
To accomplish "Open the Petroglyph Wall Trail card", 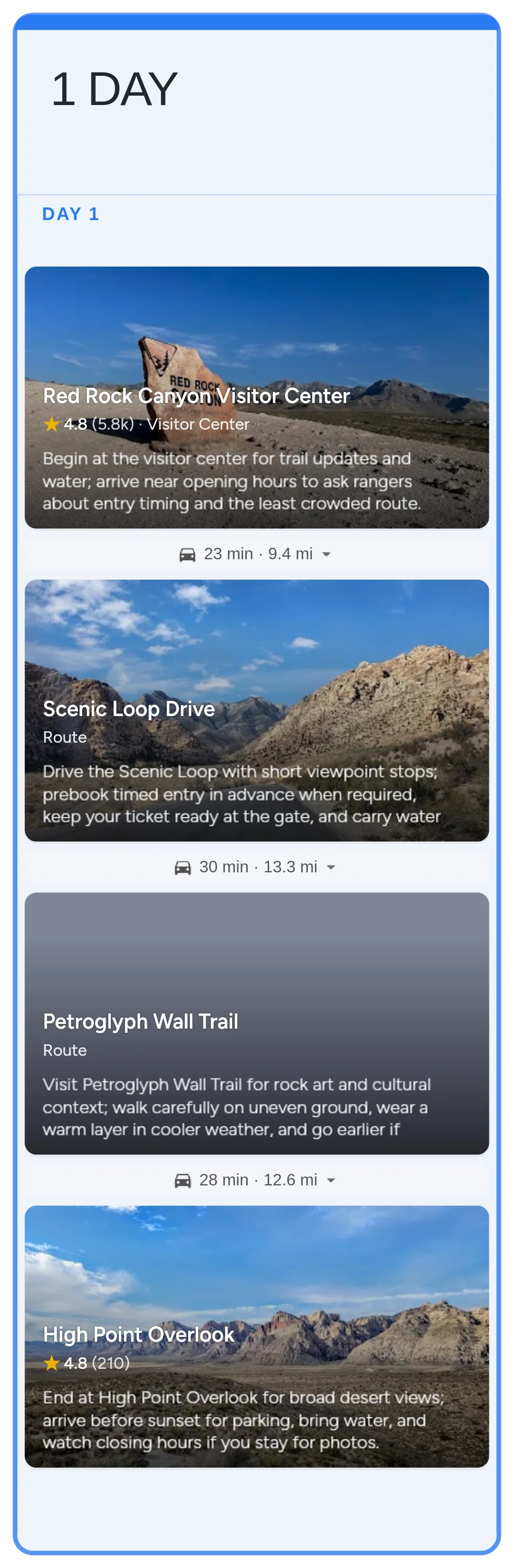I will 256,1023.
